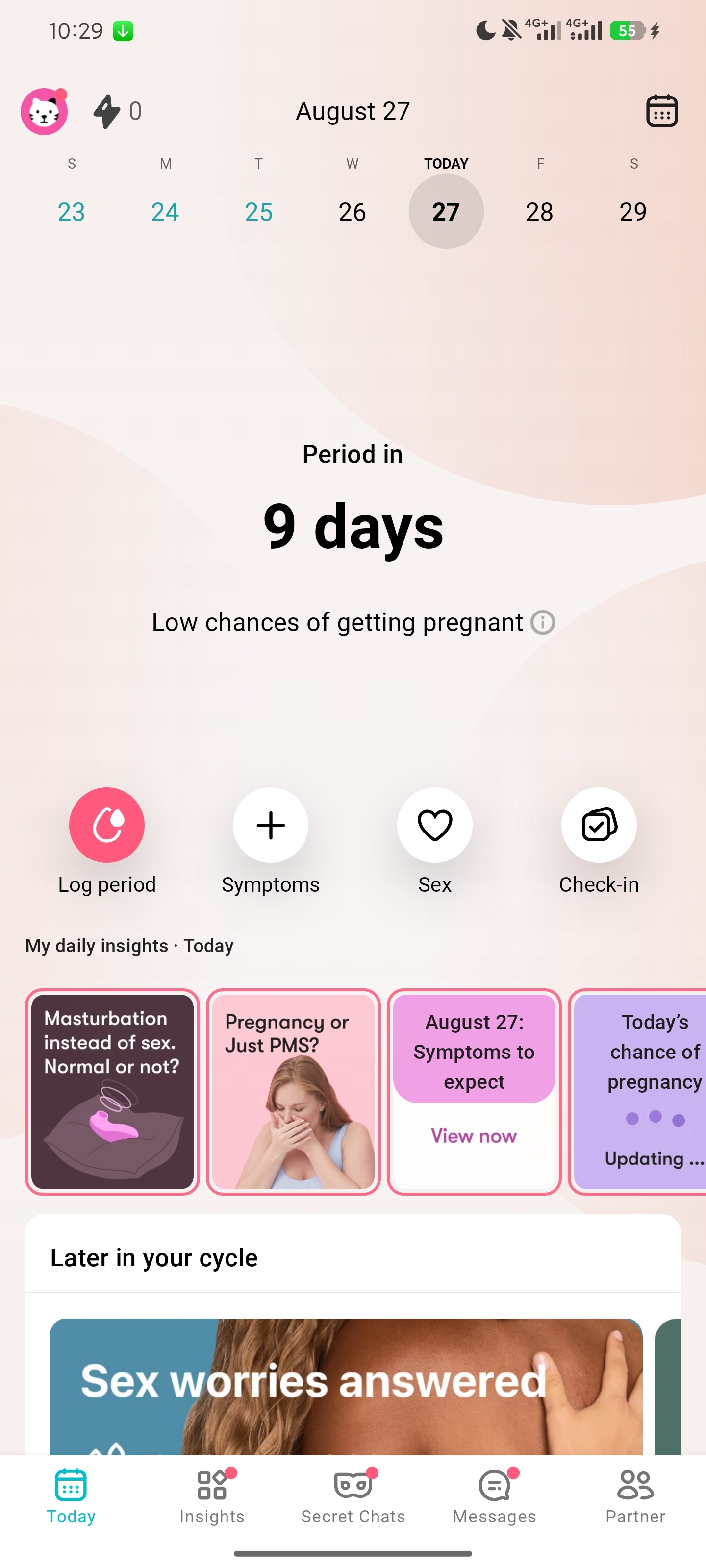Switch to the Insights tab

click(x=212, y=1495)
